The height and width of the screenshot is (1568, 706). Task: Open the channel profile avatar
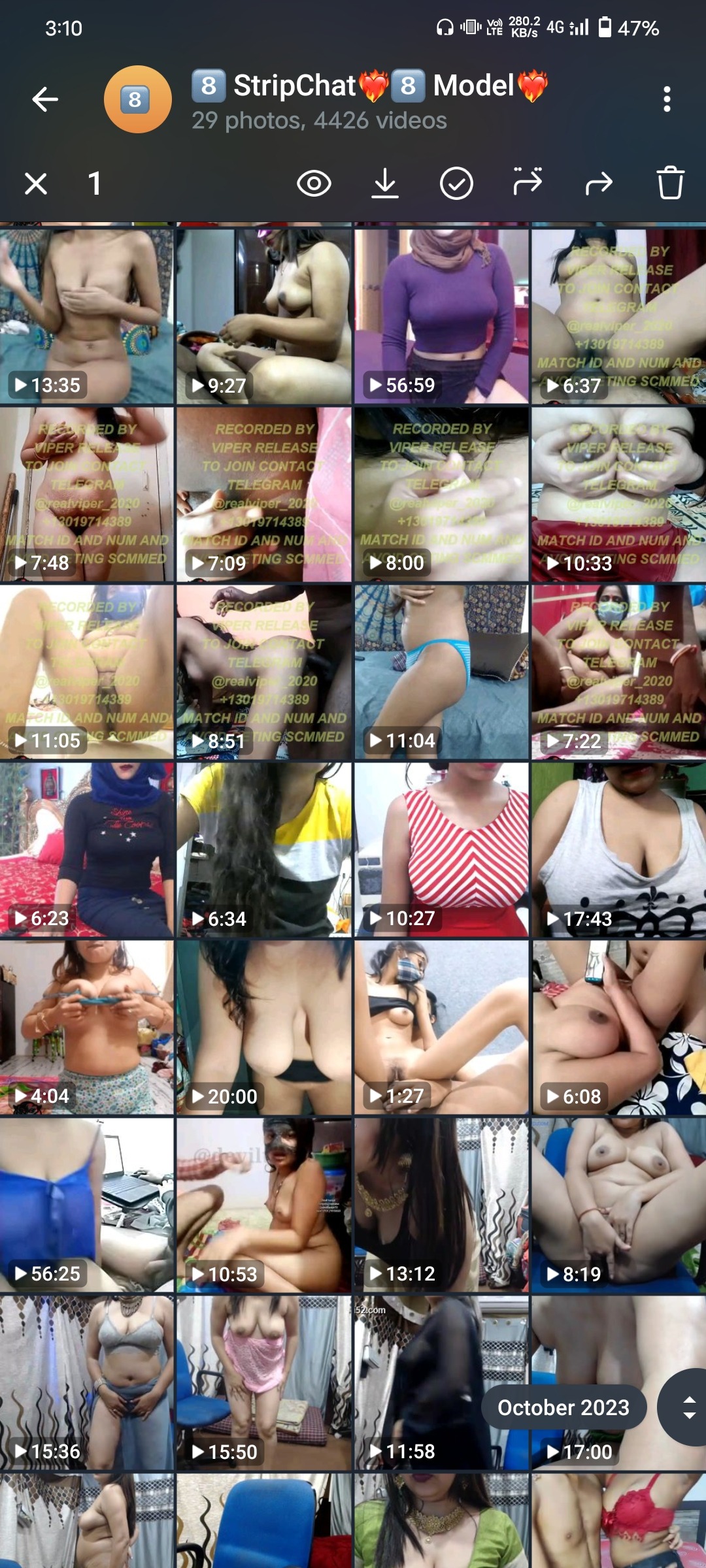[137, 99]
